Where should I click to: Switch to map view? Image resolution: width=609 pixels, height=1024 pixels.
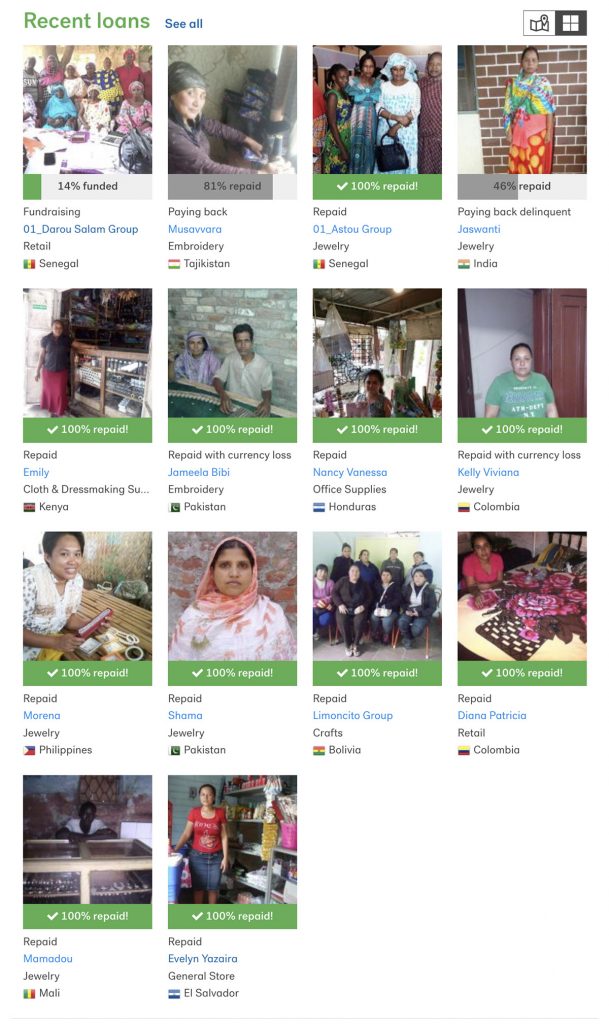click(540, 23)
